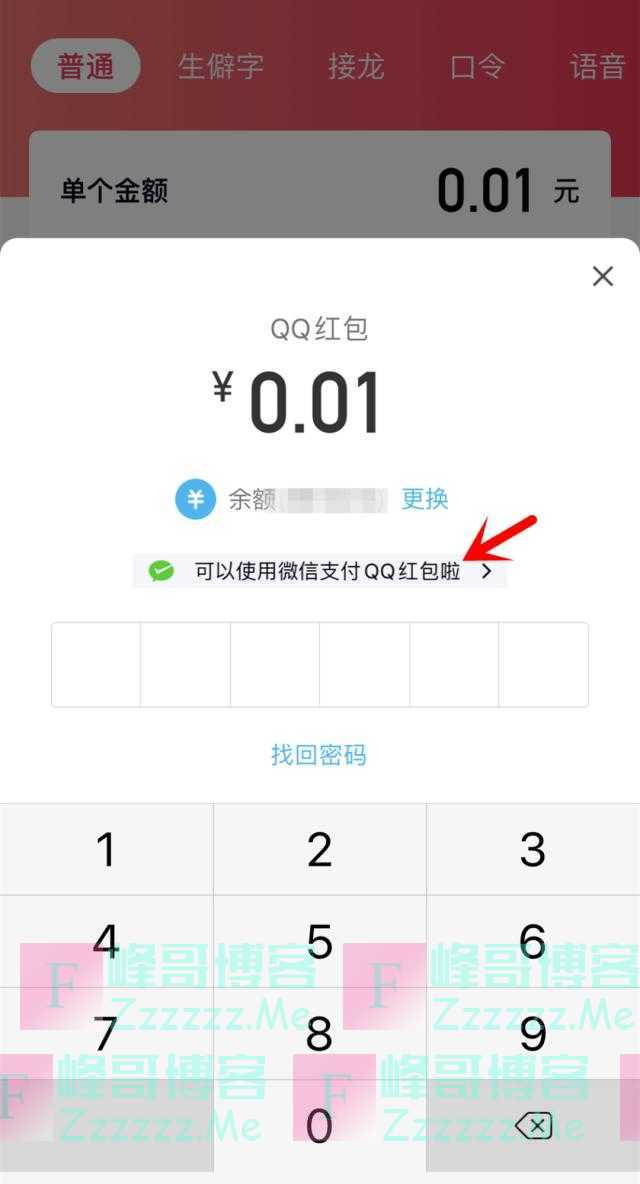This screenshot has width=640, height=1184.
Task: Switch to the 口令 tab
Action: (478, 66)
